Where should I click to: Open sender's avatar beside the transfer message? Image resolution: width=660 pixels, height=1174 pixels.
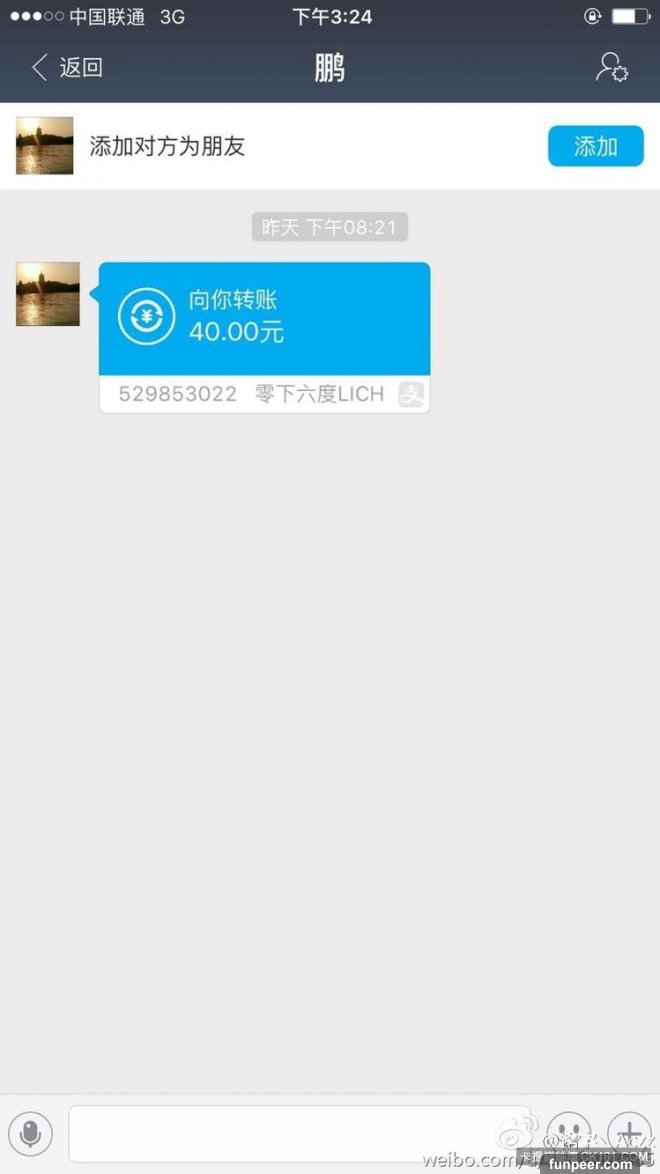pos(48,294)
